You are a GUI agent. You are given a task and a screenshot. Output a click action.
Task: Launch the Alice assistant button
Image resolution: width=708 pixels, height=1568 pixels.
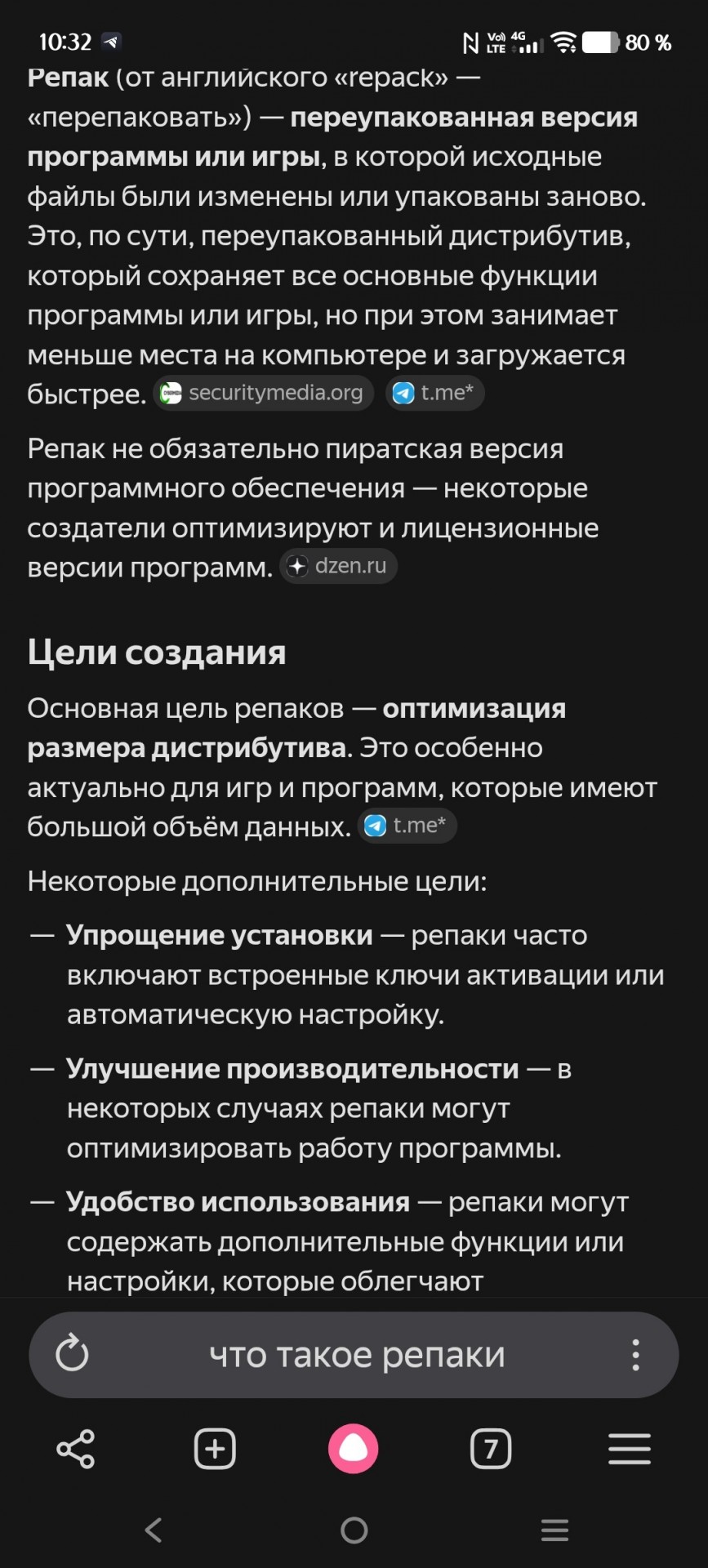(x=354, y=1449)
